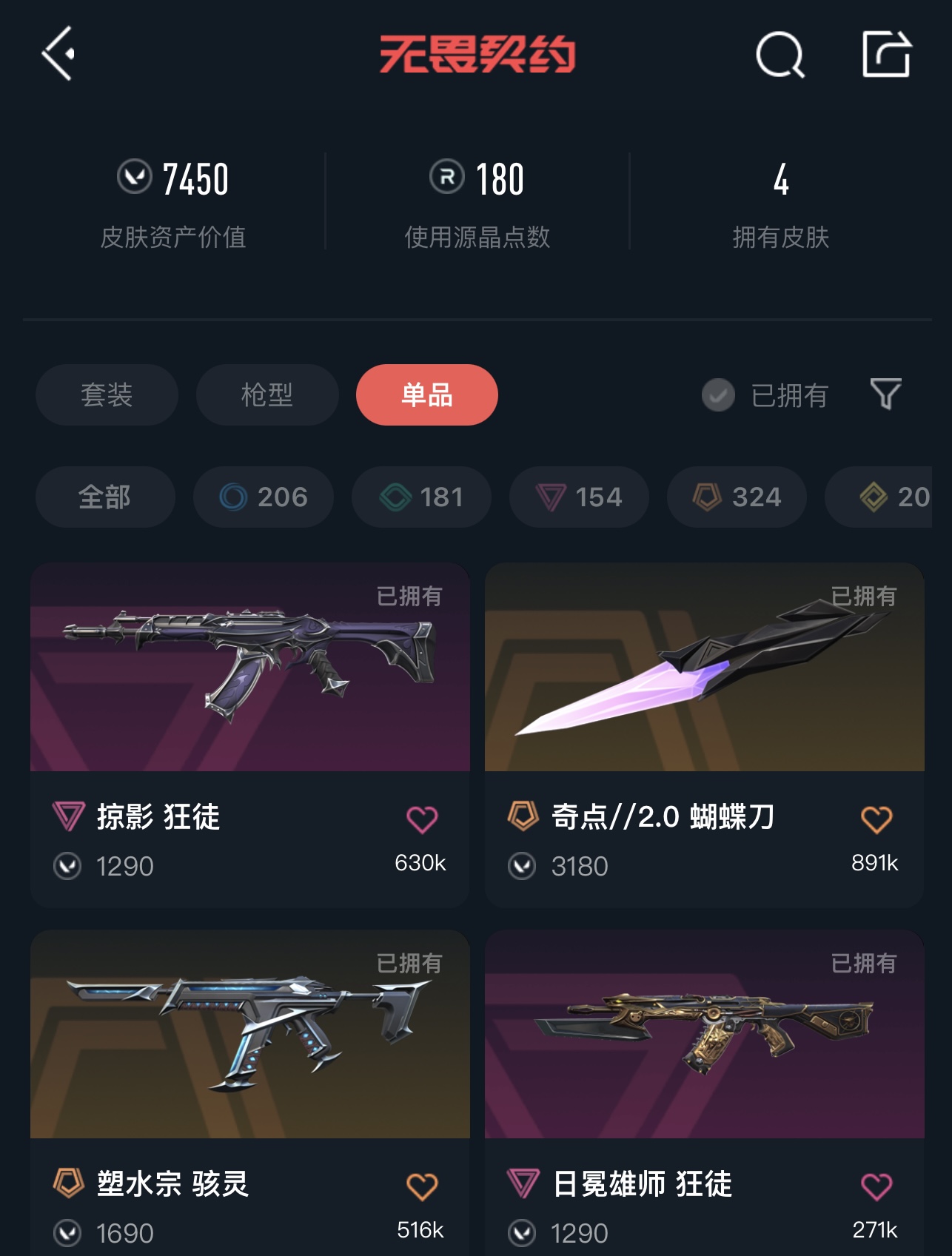The height and width of the screenshot is (1256, 952).
Task: Like the 奇点//2.0 蝴蝶刀 skin
Action: (x=876, y=819)
